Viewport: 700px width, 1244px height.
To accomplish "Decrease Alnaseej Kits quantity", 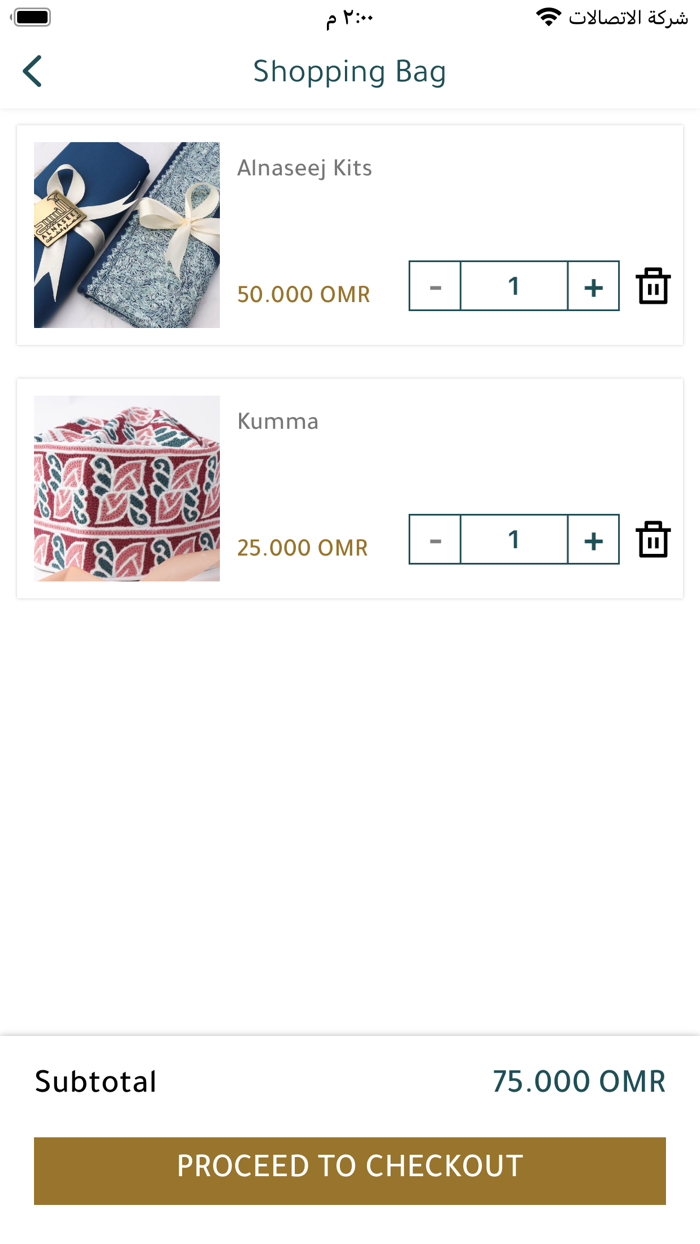I will click(x=435, y=286).
